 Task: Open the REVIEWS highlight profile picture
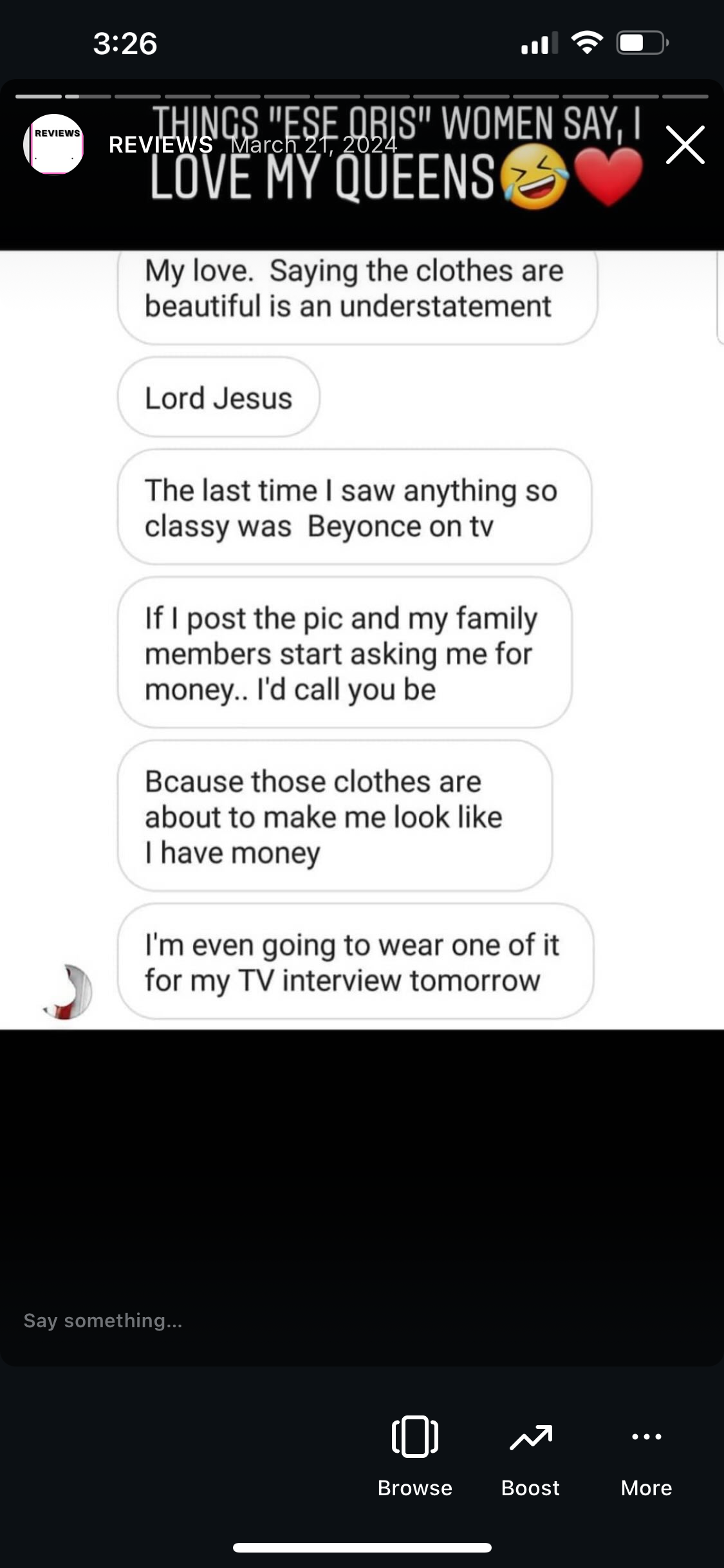[x=54, y=145]
